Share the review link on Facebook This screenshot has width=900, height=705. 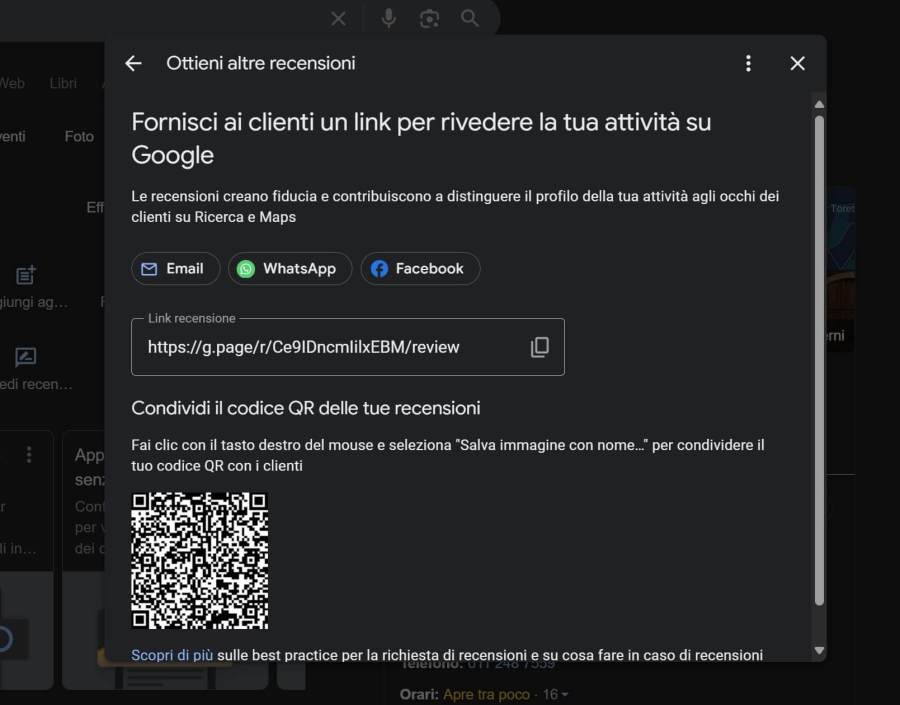coord(419,269)
